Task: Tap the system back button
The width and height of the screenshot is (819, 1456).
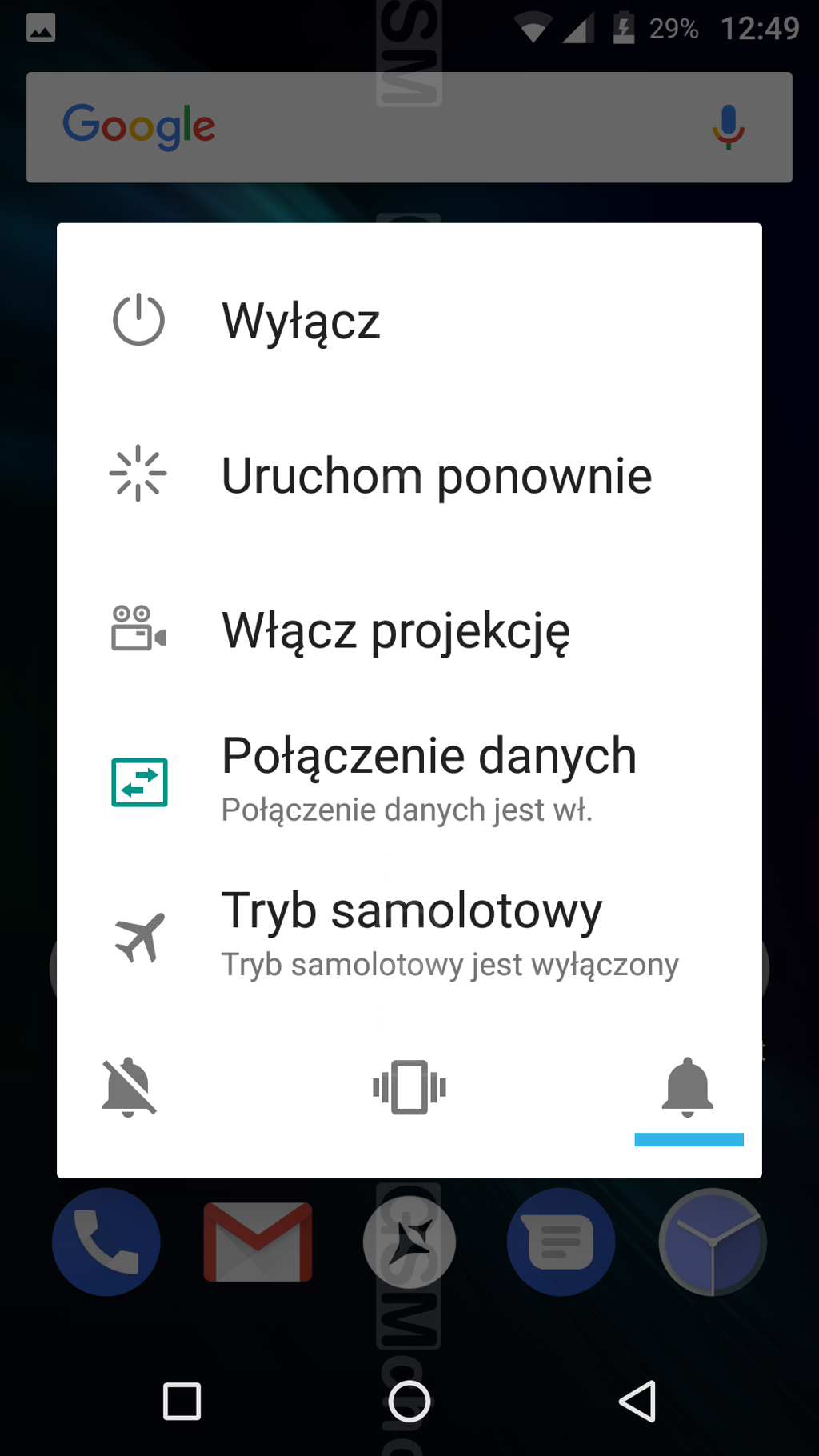Action: (637, 1402)
